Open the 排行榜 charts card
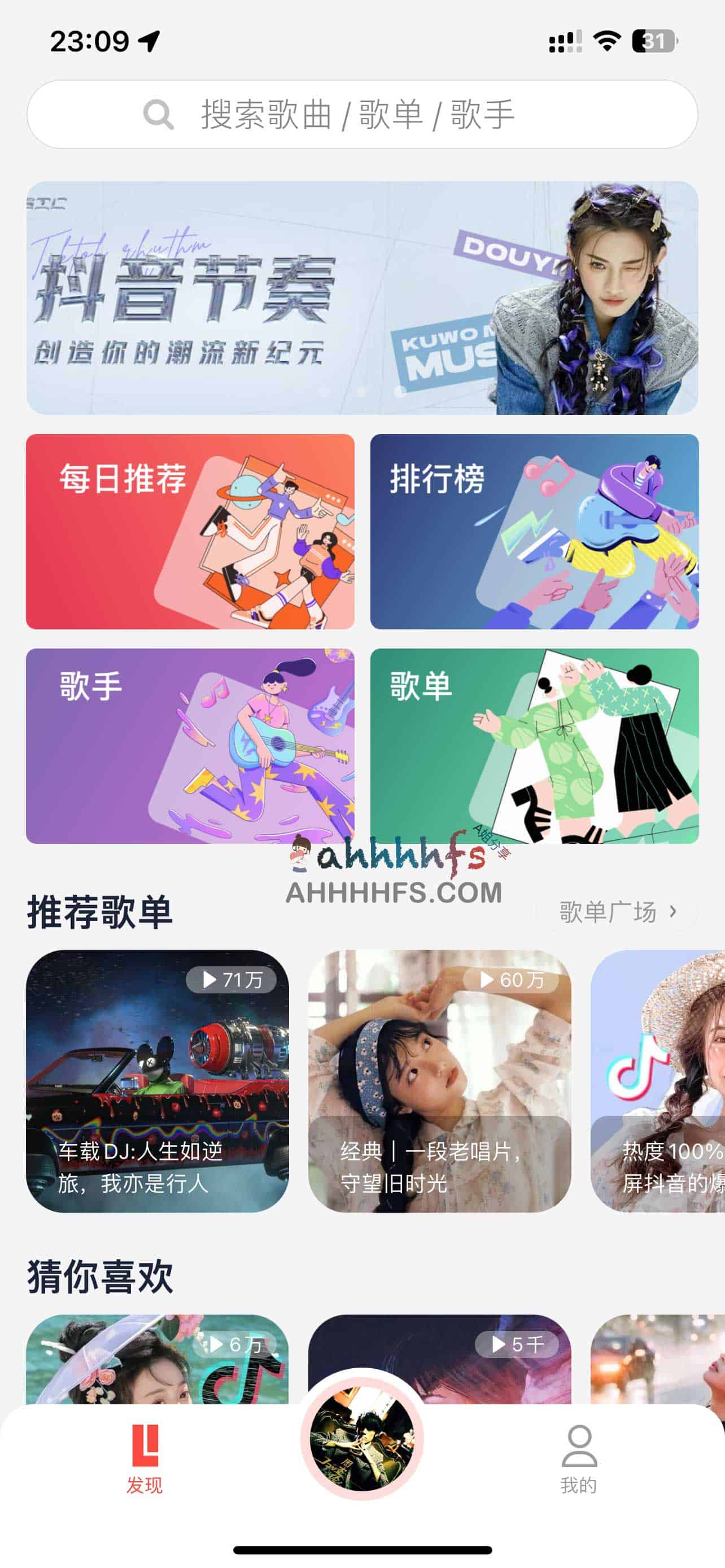Viewport: 725px width, 1568px height. tap(534, 531)
